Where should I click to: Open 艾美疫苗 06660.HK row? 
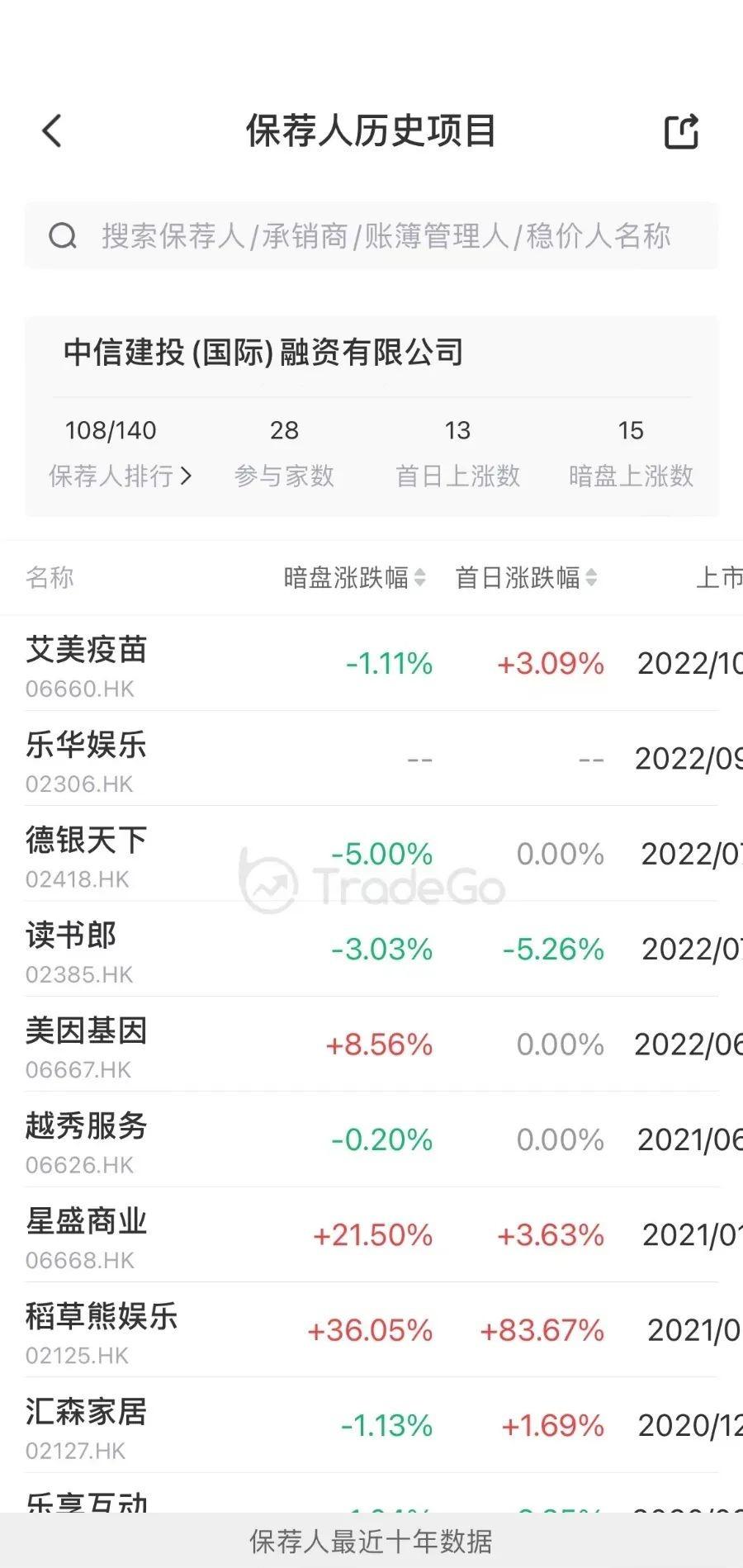click(x=87, y=663)
